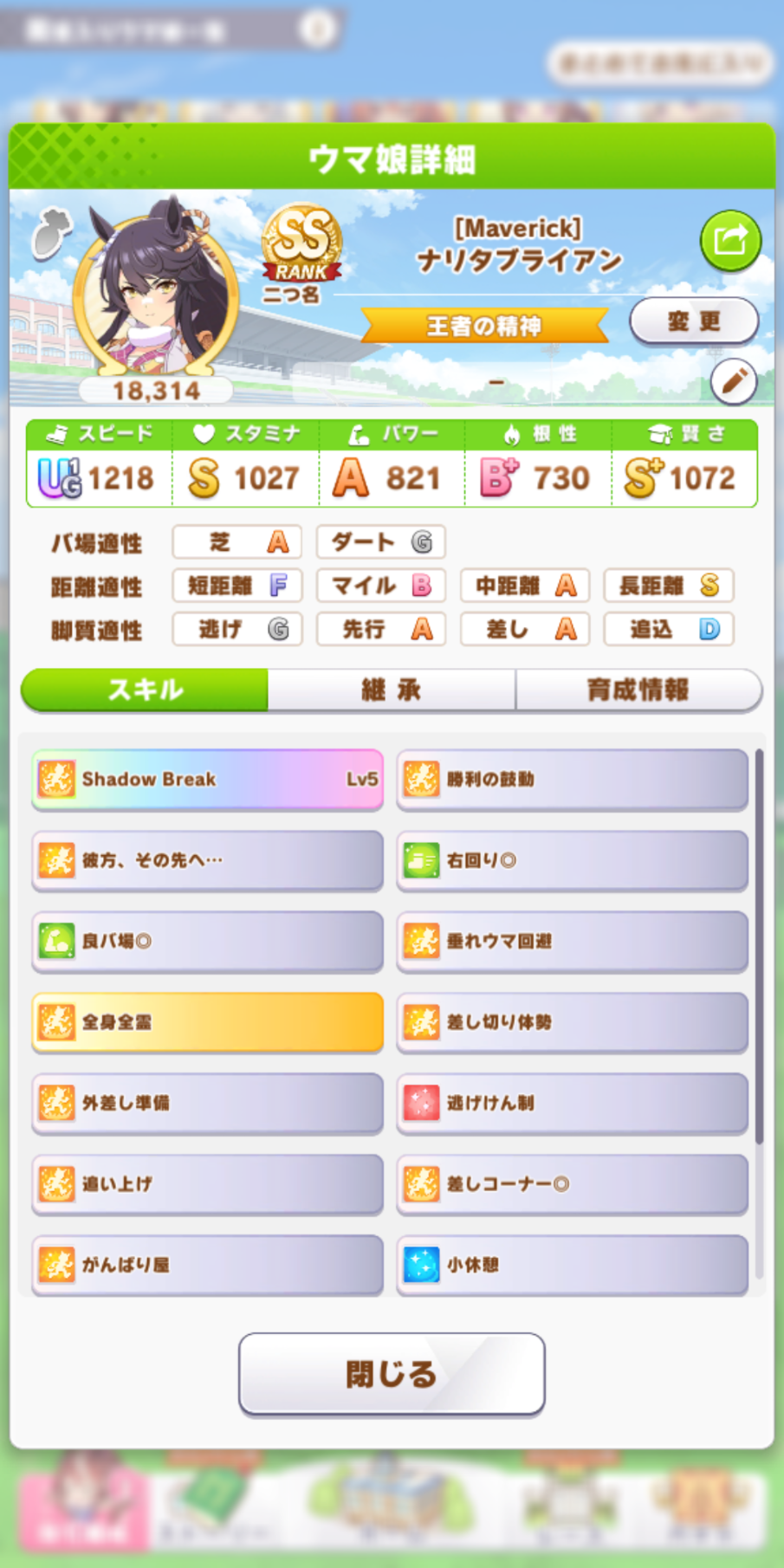The image size is (784, 1568).
Task: Tap the carrot icon beside the portrait
Action: coord(51,233)
